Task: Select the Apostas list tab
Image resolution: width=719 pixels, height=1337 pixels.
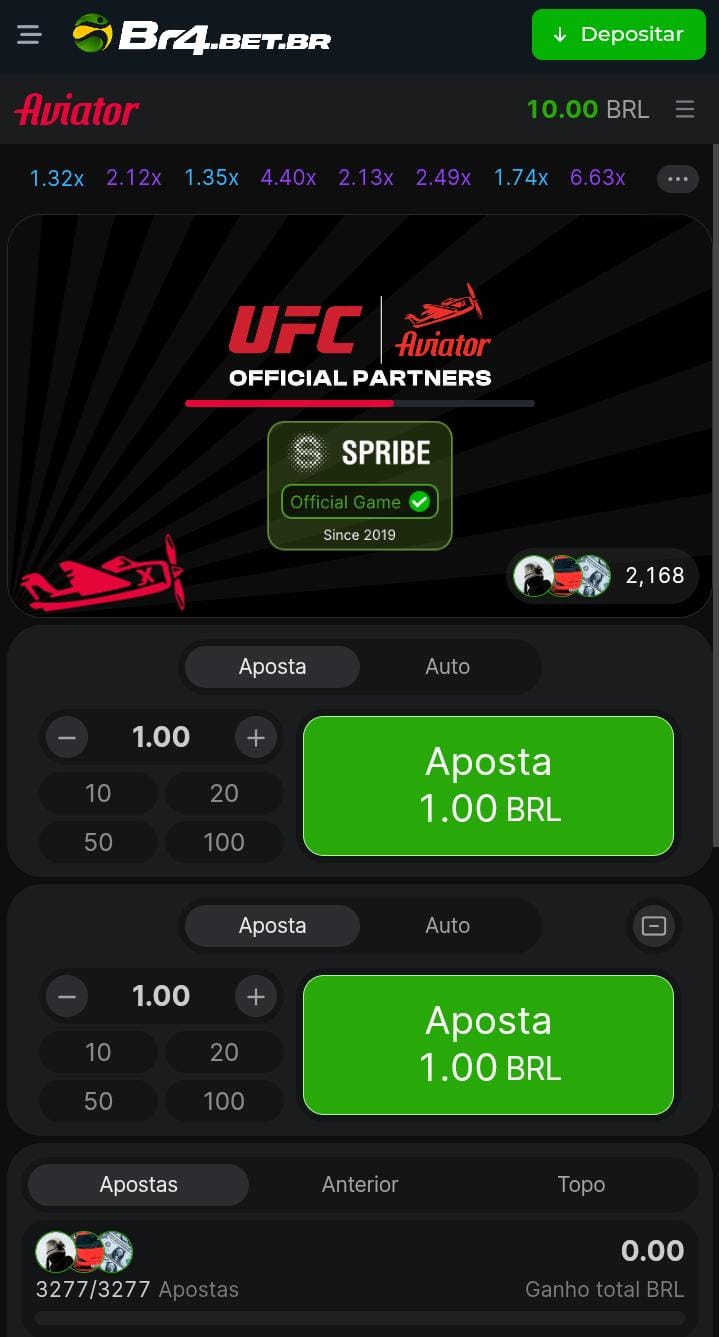Action: click(138, 1184)
